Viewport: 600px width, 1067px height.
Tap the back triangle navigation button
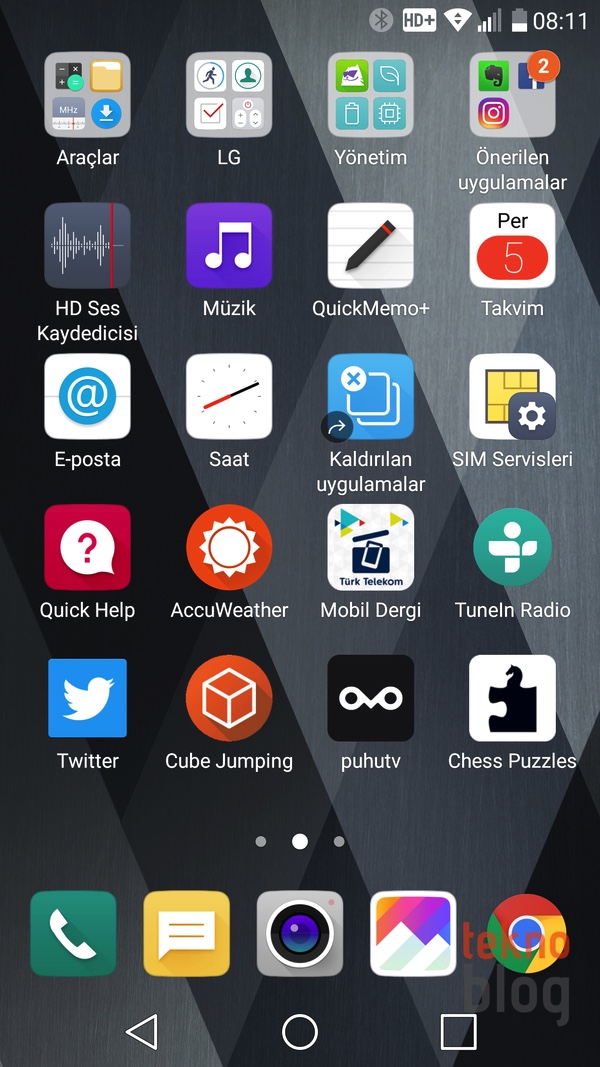point(142,1032)
